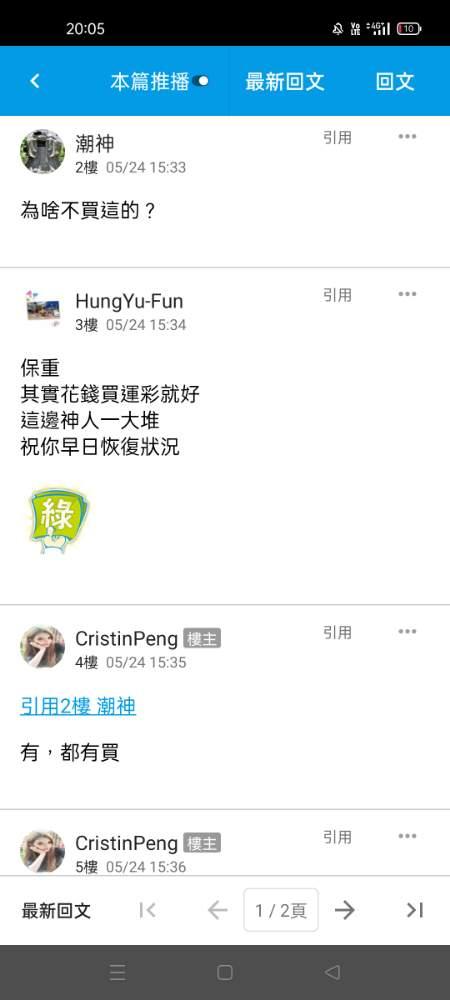Quote 潮神's 2樓 post with 引用

(x=337, y=137)
